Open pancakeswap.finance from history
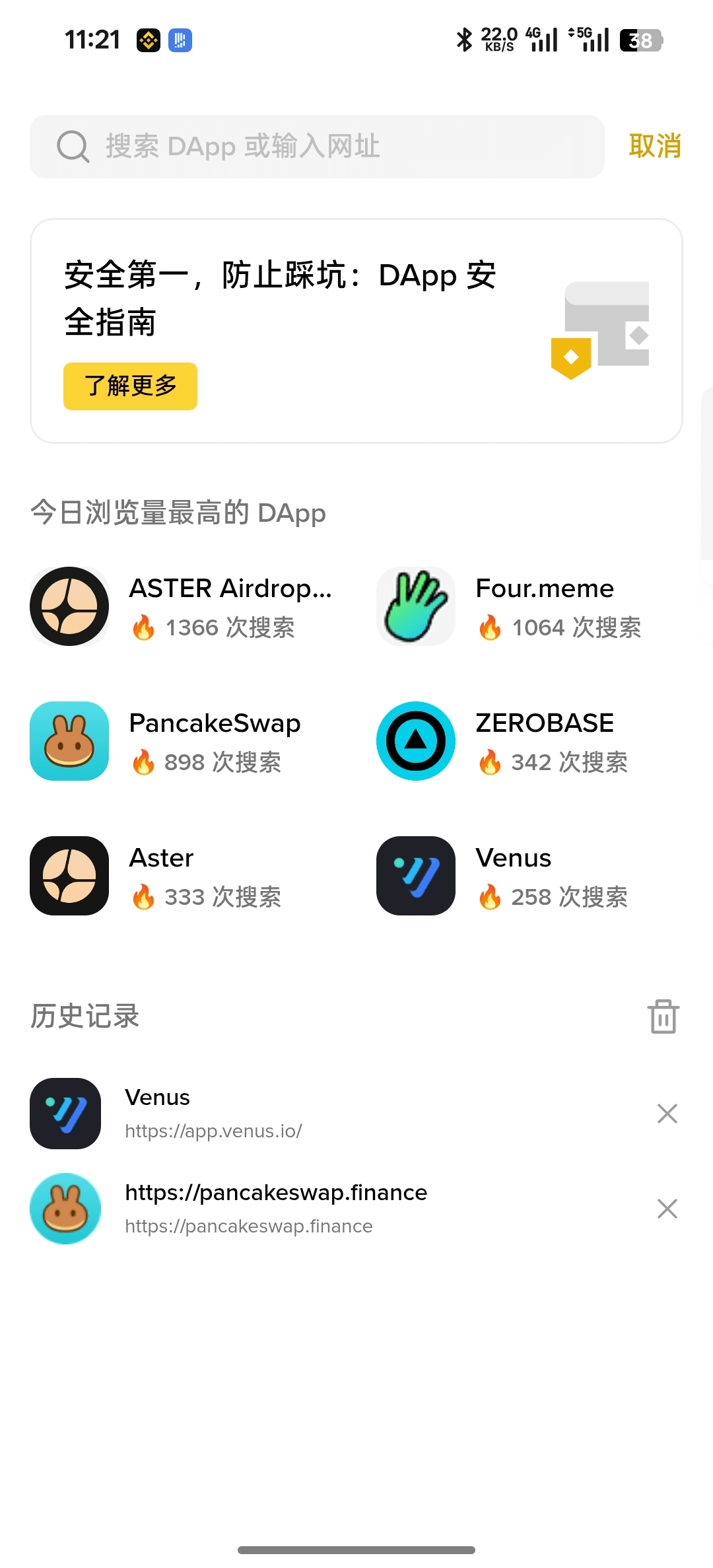The width and height of the screenshot is (713, 1568). (275, 1209)
